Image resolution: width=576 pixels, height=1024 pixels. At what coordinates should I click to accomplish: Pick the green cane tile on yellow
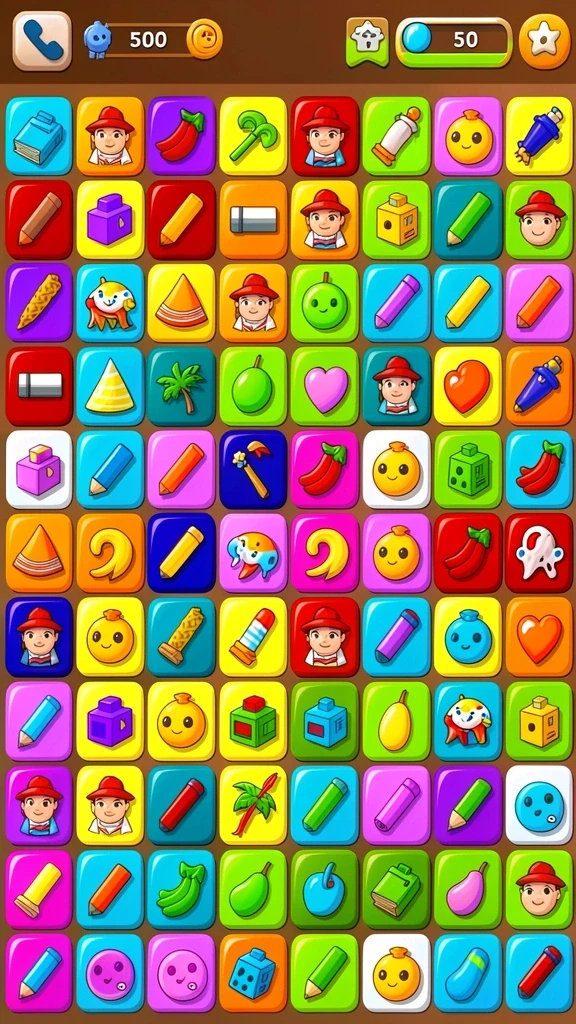[253, 136]
